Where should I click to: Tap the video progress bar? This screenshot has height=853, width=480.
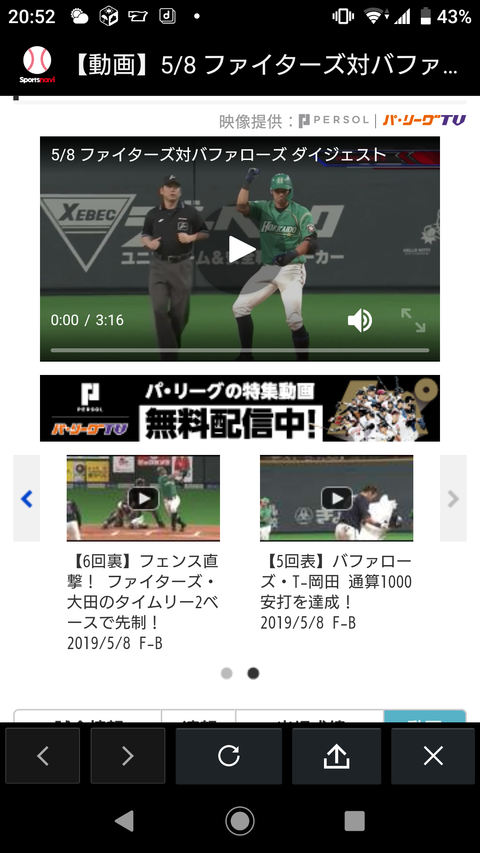pyautogui.click(x=240, y=350)
